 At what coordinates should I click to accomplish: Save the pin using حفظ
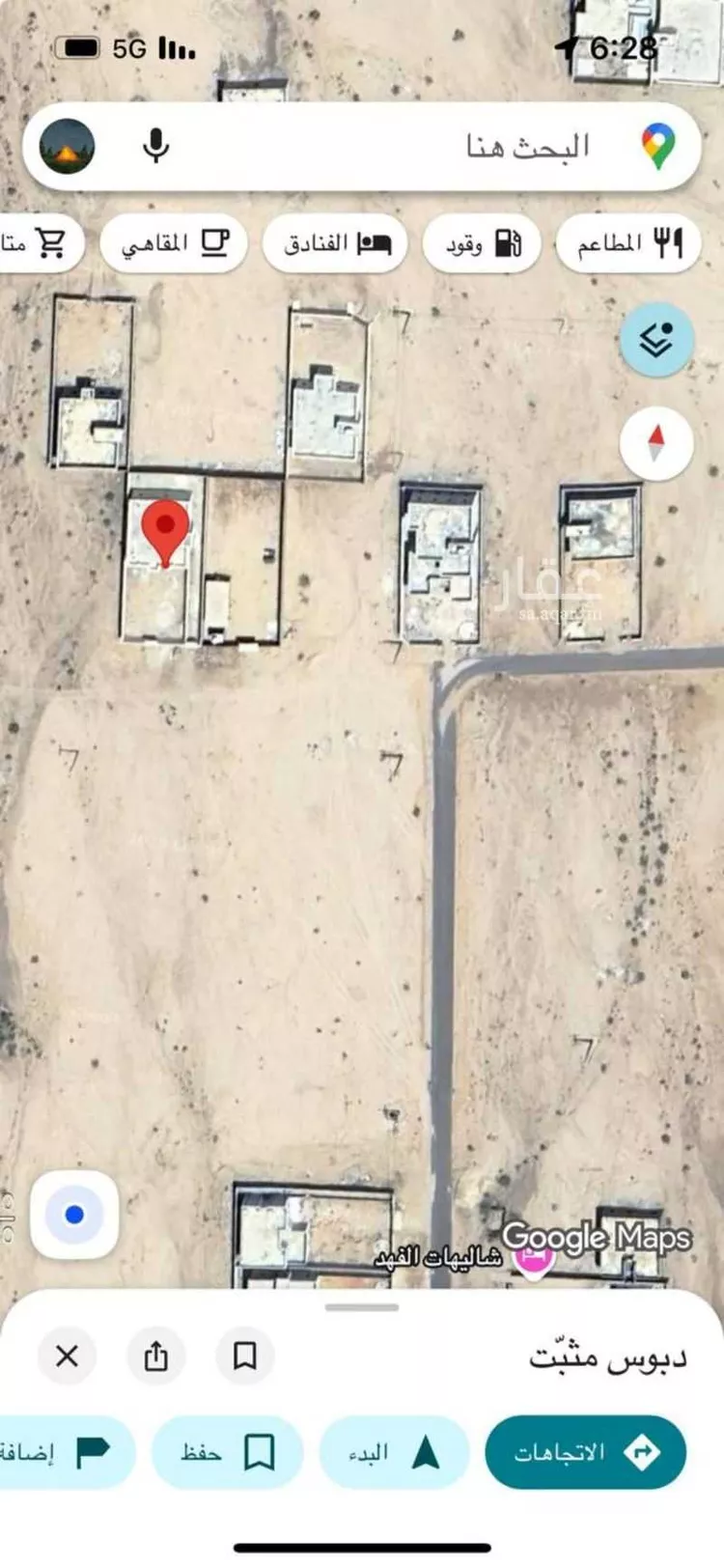pyautogui.click(x=228, y=1452)
